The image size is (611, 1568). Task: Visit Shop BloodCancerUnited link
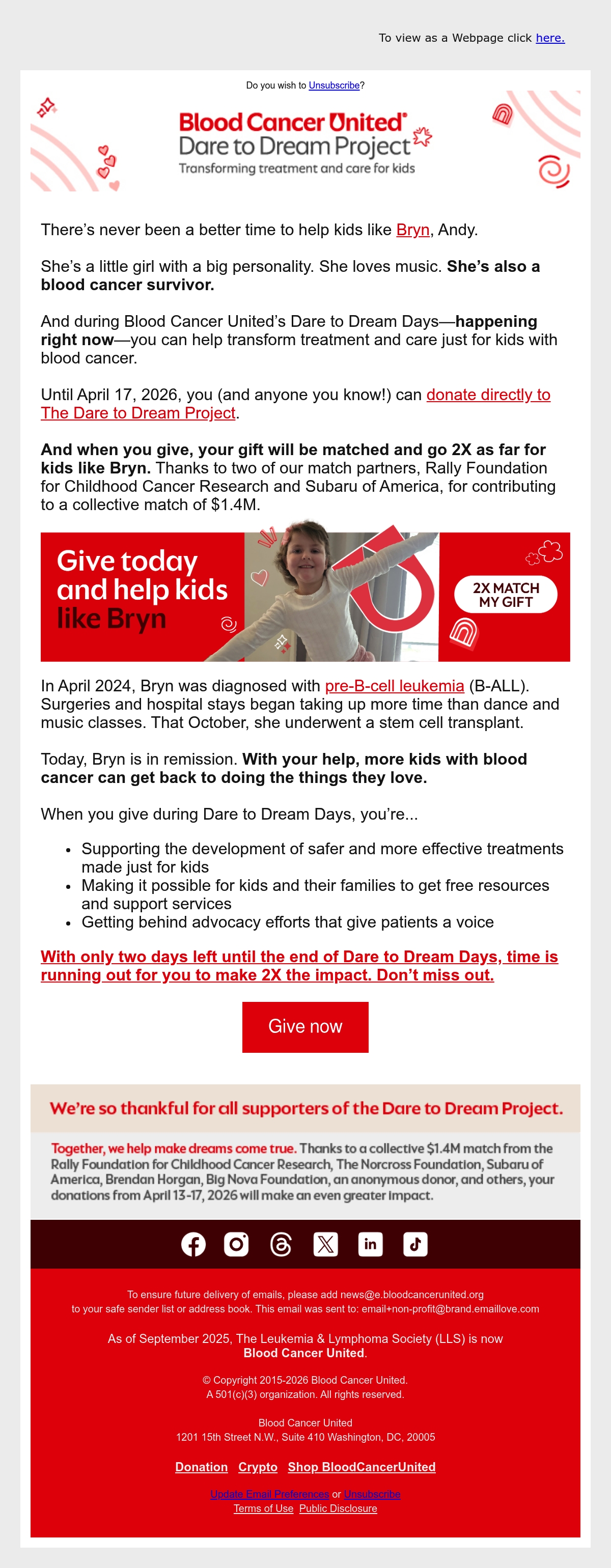[362, 1467]
